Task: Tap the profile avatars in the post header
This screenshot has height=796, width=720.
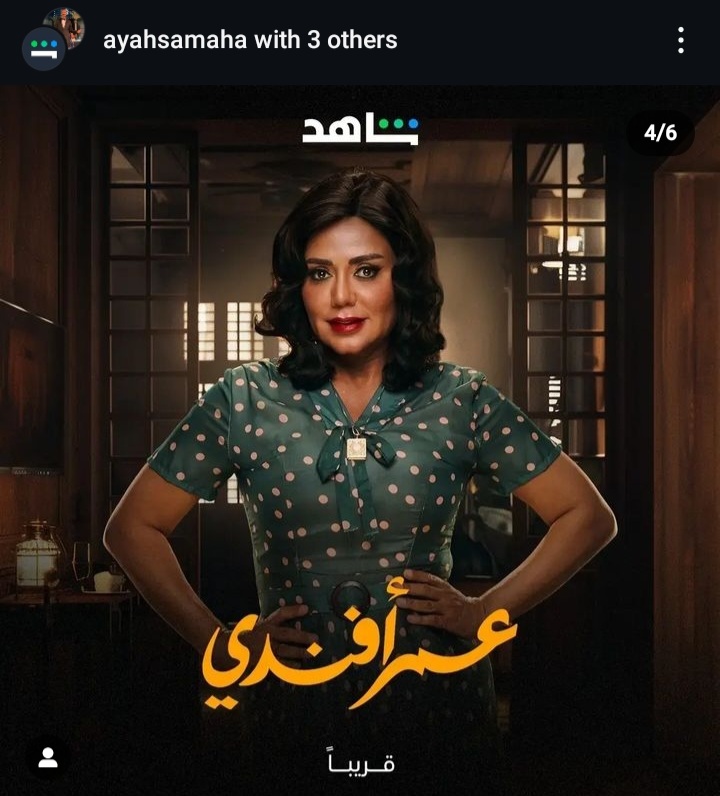Action: point(52,40)
